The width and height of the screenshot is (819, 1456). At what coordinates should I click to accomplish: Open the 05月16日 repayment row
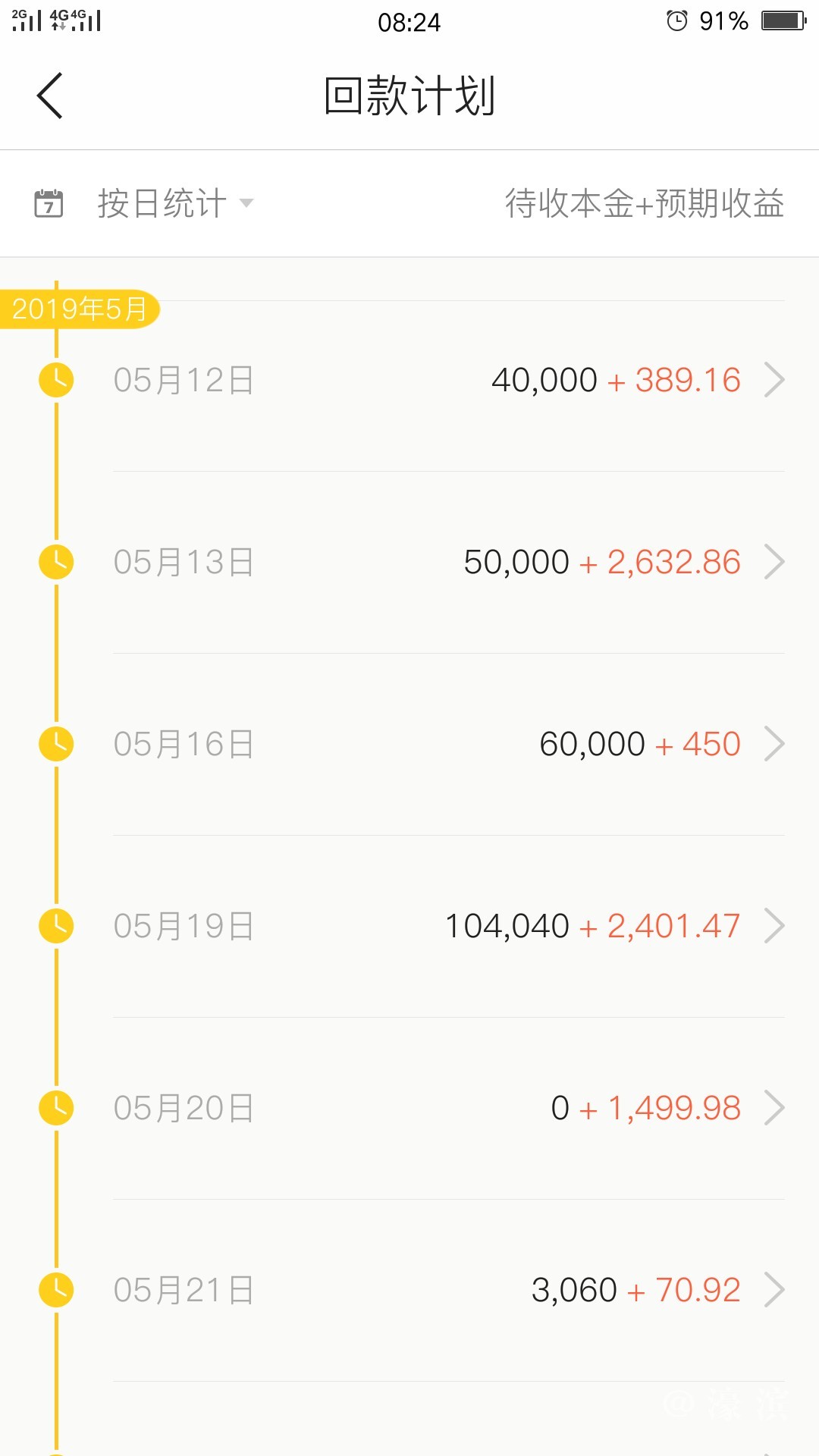(447, 744)
